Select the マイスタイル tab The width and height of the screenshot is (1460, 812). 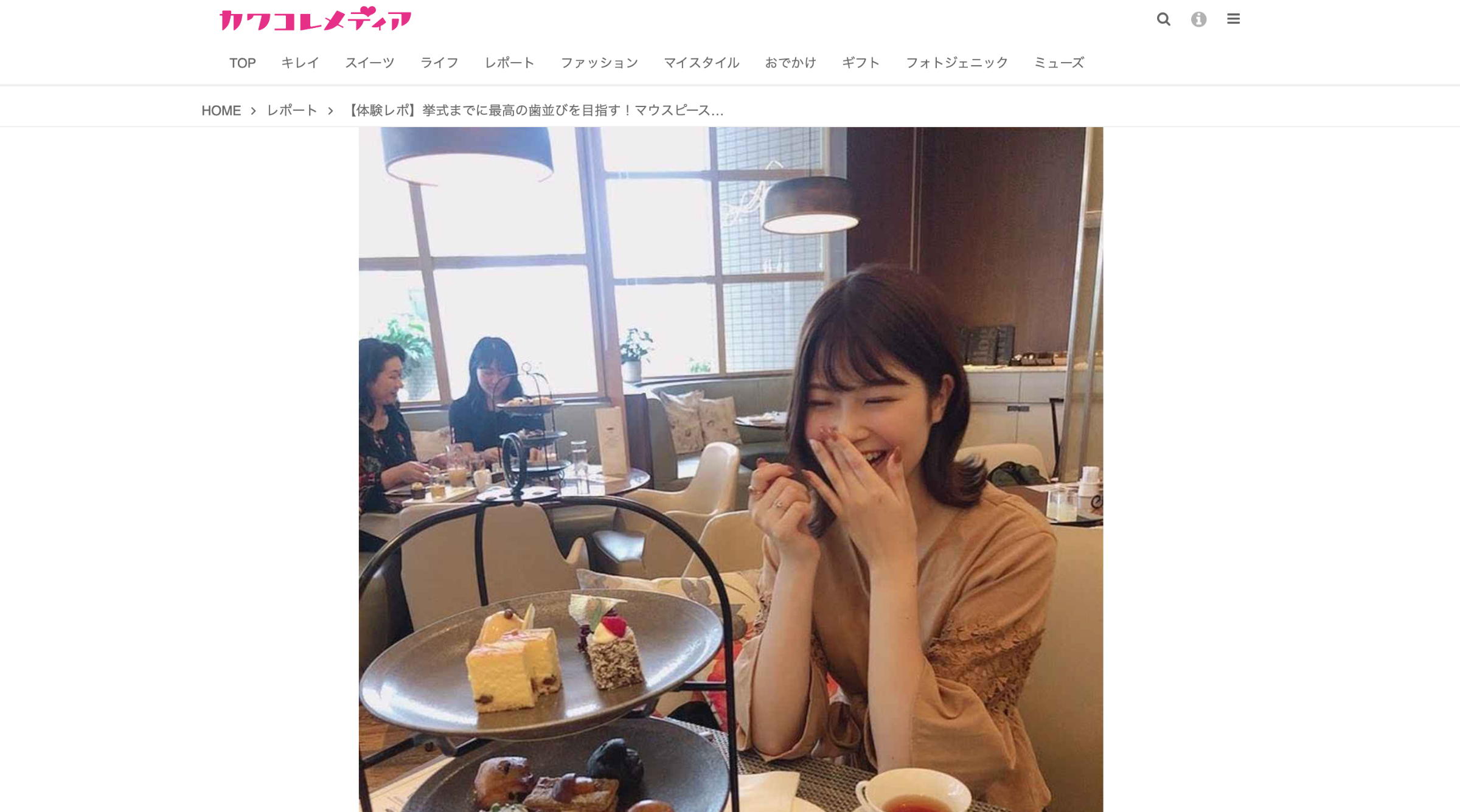701,63
